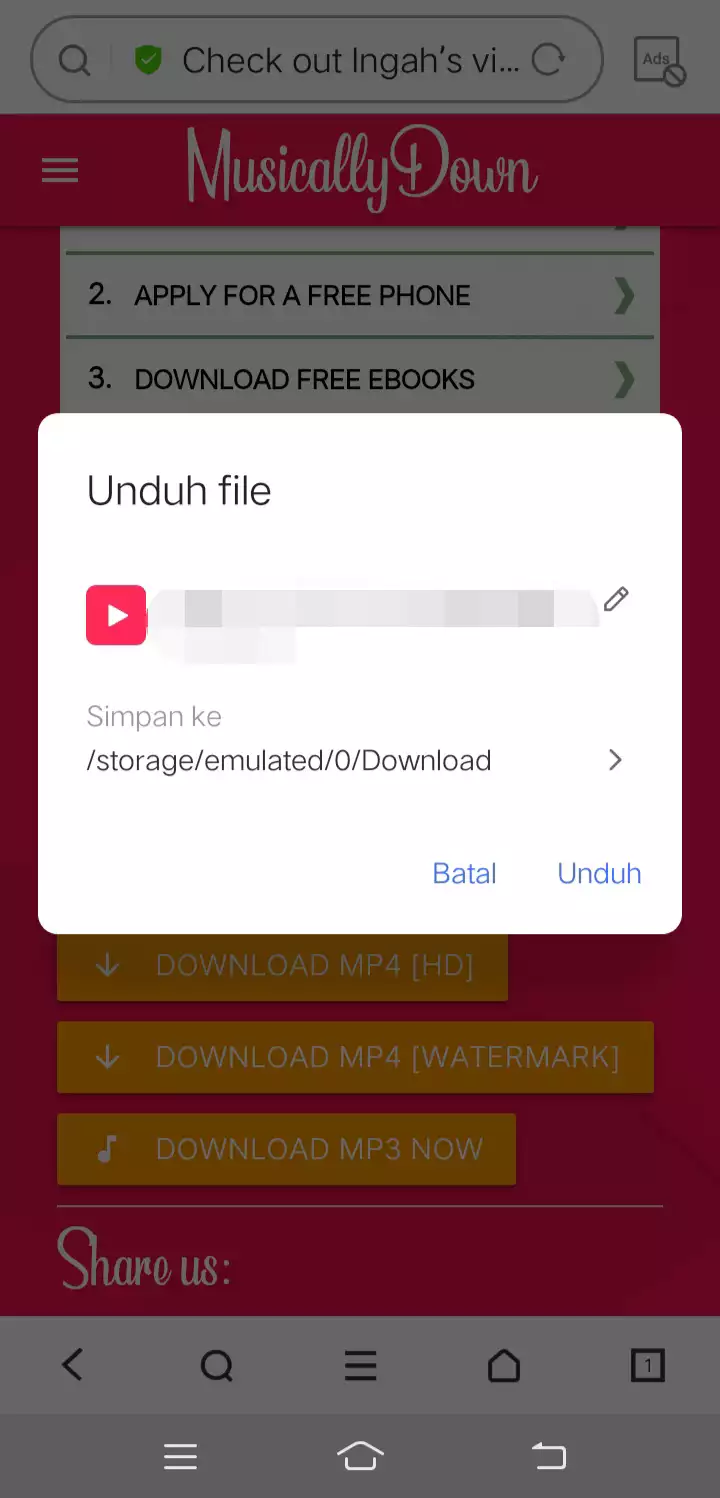Cancel the download with Batal
The height and width of the screenshot is (1498, 720).
[x=464, y=873]
